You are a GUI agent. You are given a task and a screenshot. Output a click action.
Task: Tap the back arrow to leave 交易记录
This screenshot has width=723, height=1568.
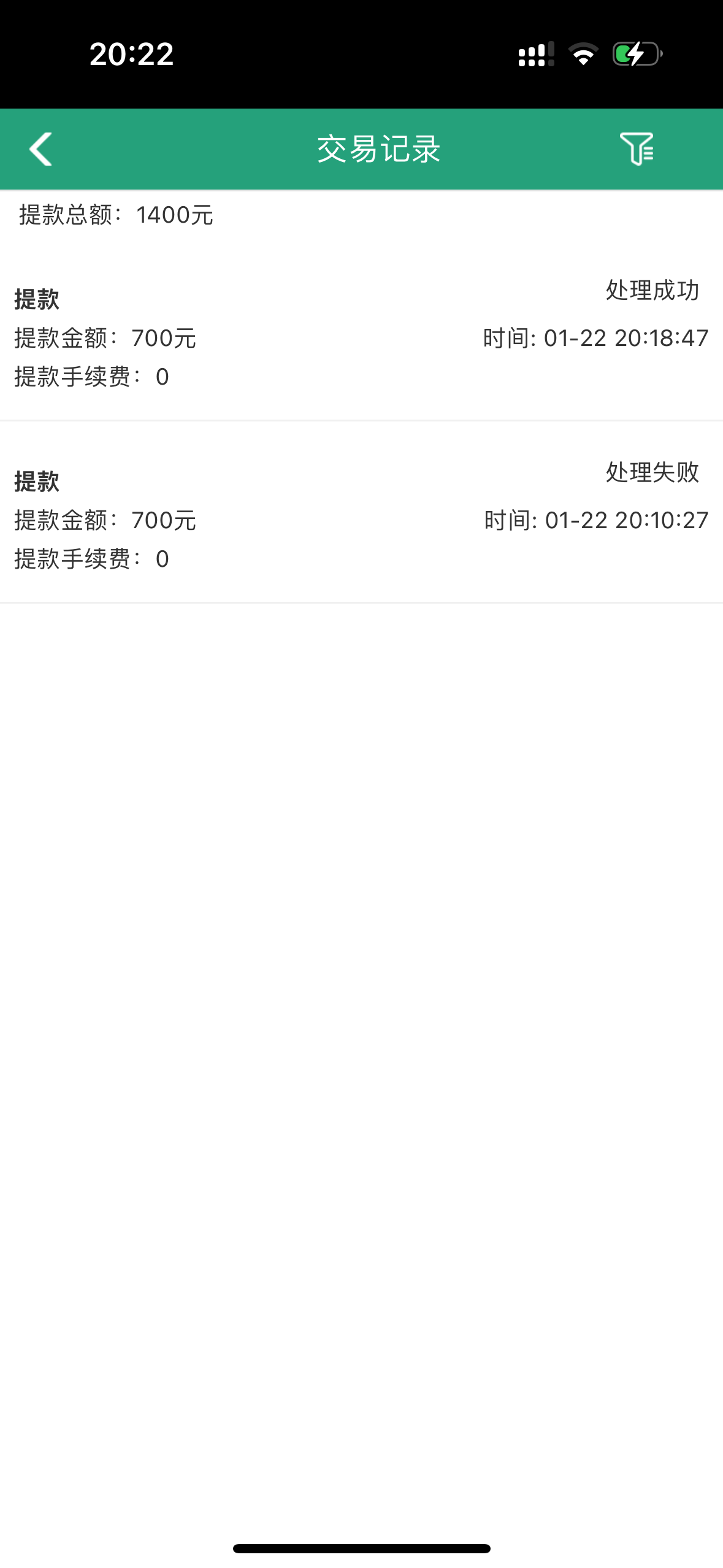click(x=40, y=149)
